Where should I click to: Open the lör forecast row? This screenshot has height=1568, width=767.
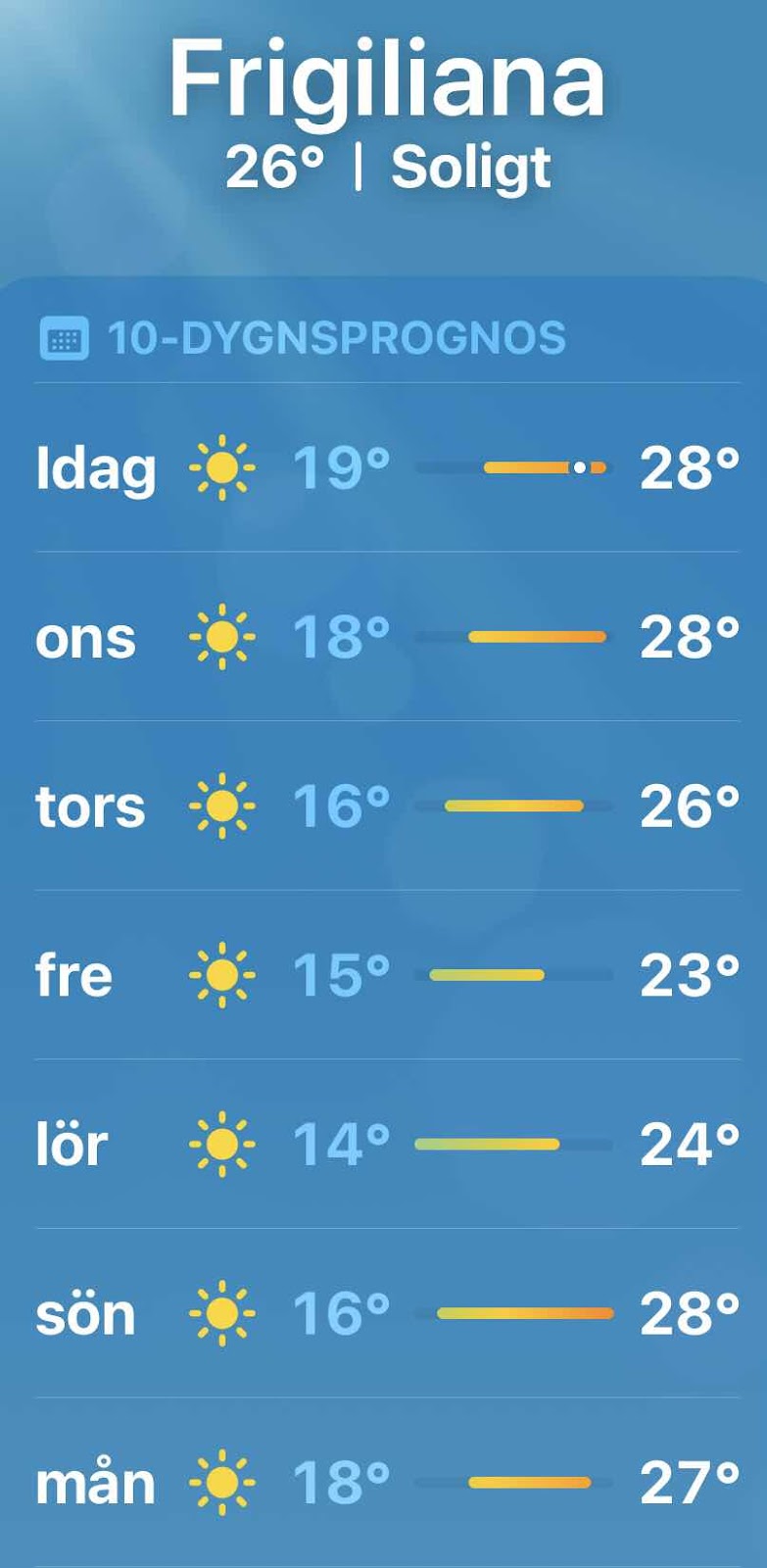(387, 1144)
